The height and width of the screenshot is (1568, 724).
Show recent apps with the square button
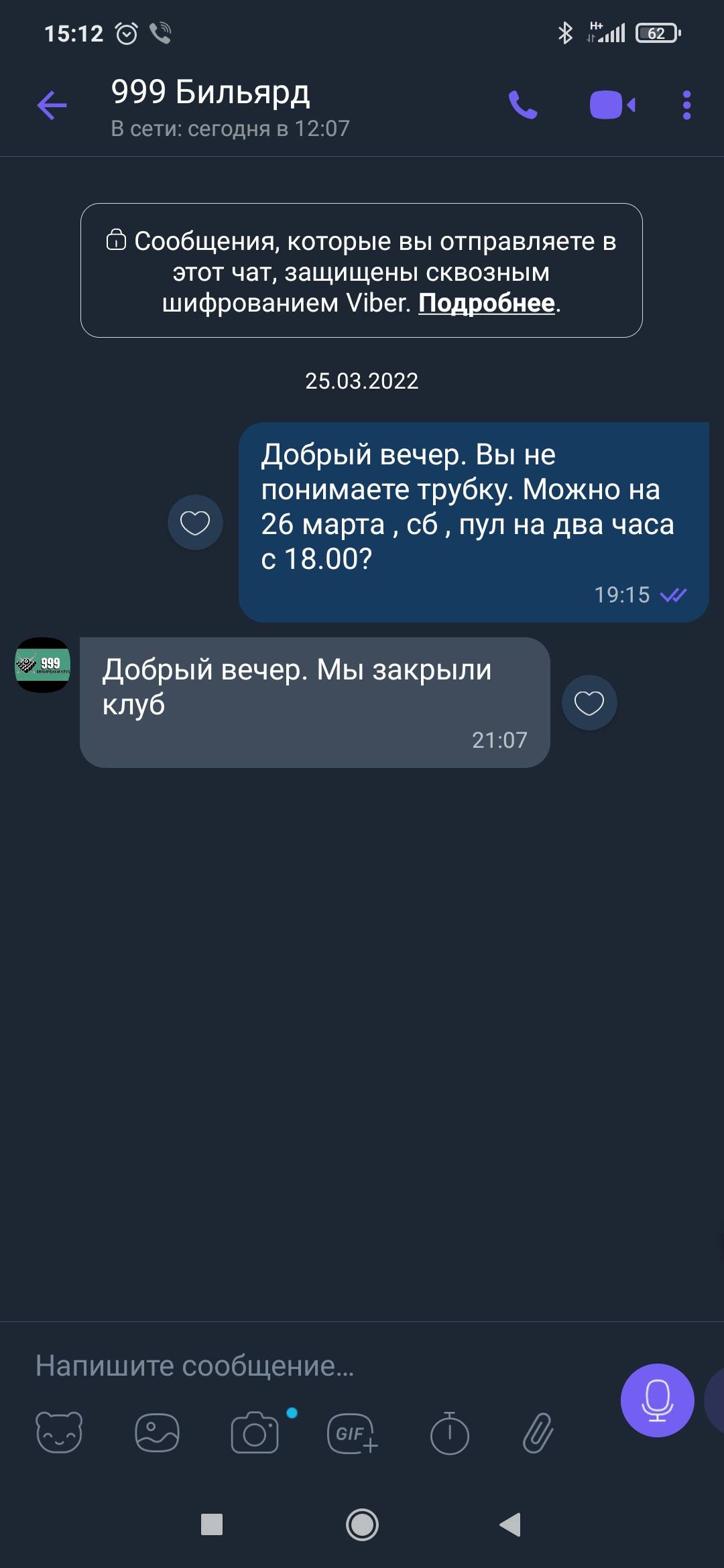(212, 1524)
